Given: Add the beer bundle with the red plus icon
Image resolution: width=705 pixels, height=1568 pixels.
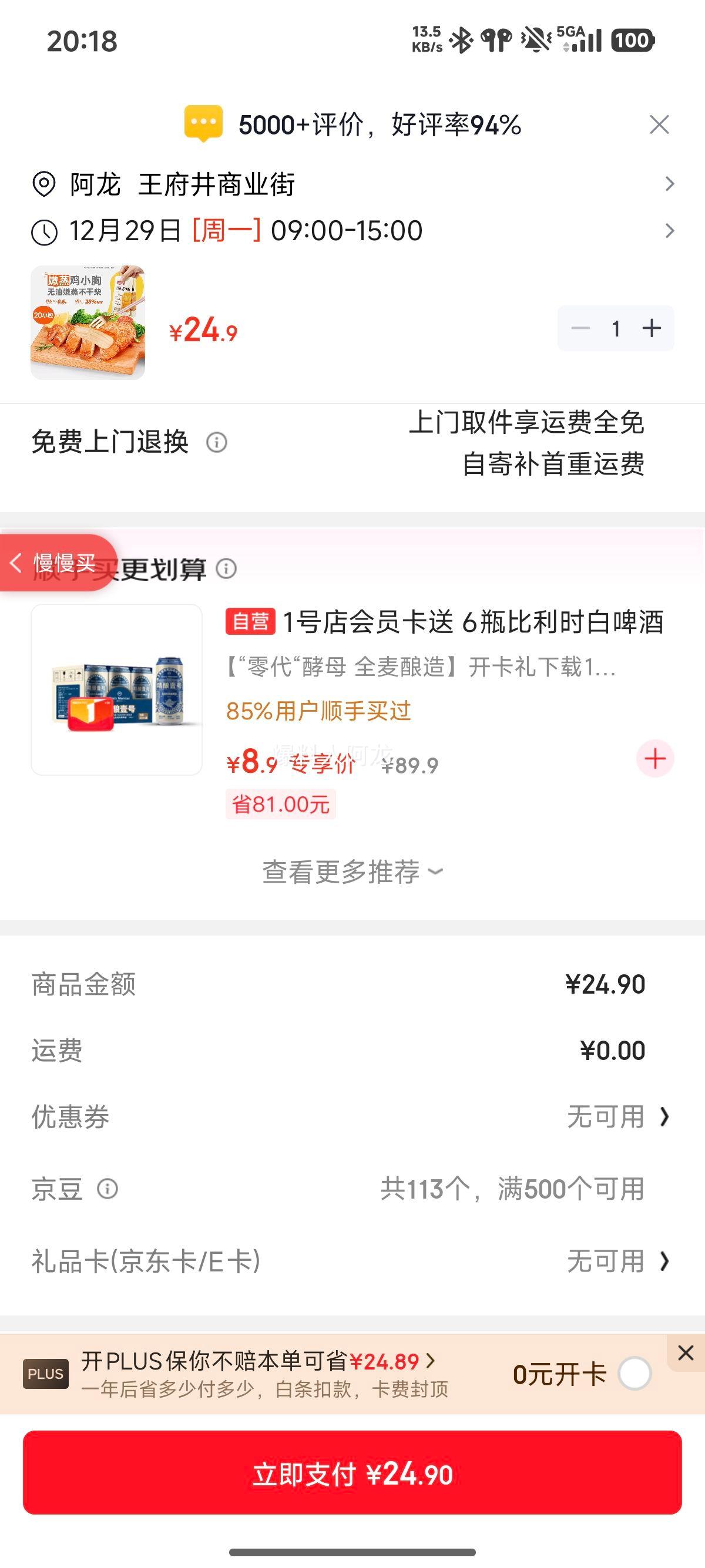Looking at the screenshot, I should [x=654, y=758].
